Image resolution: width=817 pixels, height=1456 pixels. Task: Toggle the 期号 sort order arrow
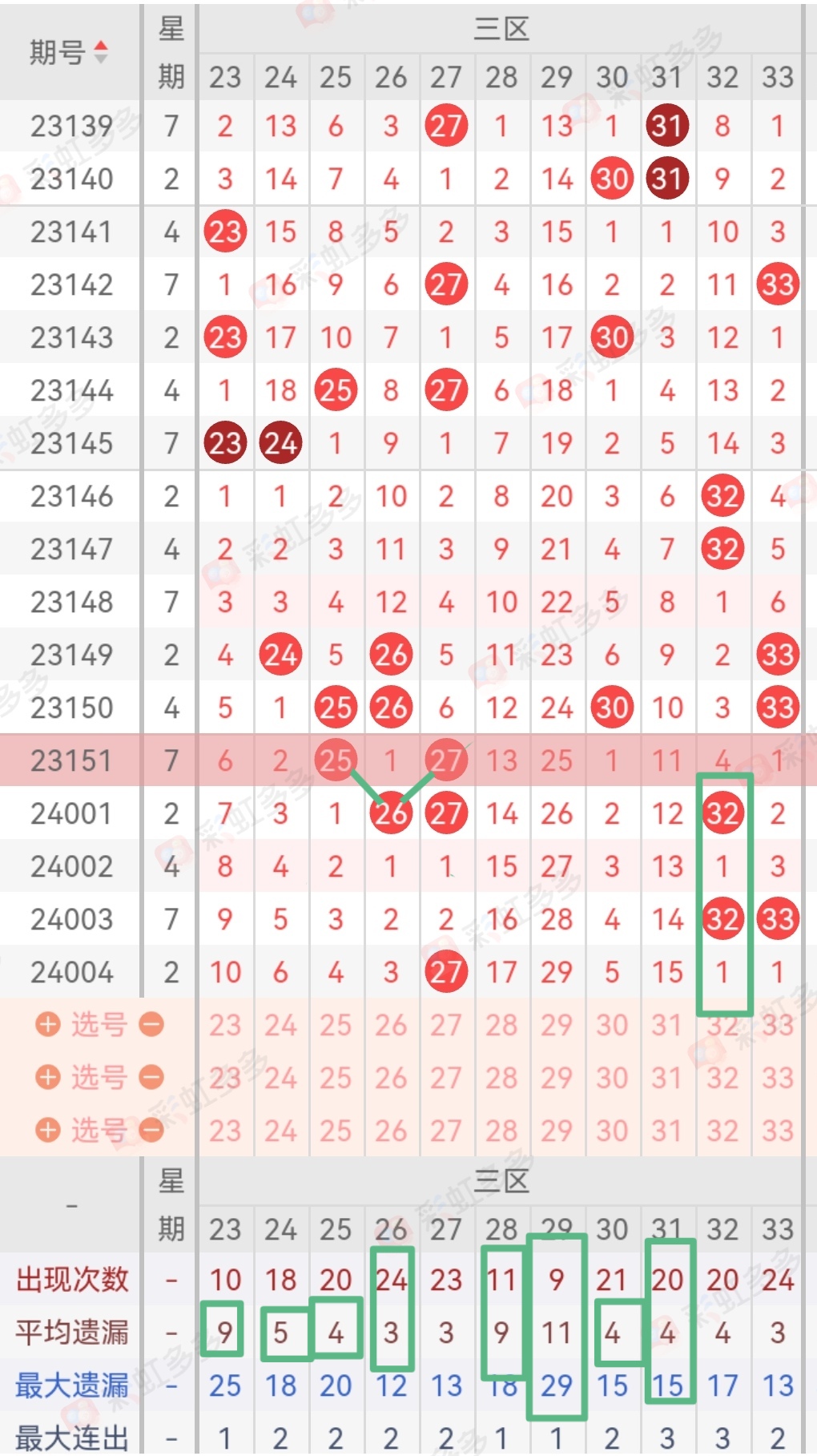pyautogui.click(x=101, y=52)
